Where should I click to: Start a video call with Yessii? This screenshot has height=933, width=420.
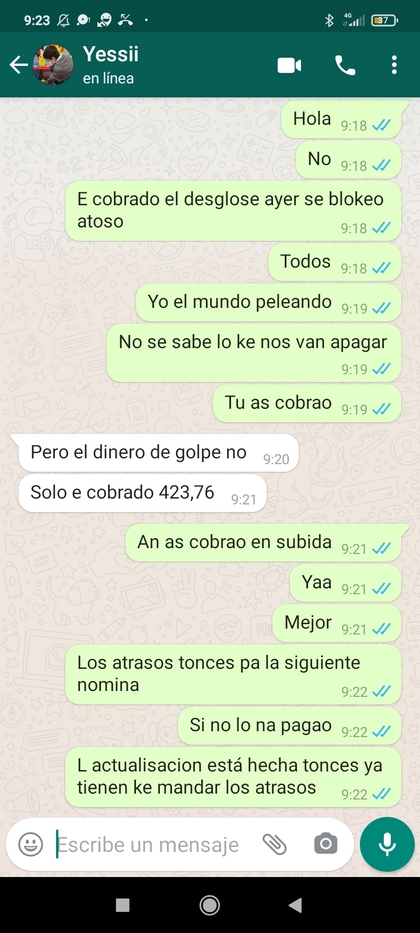click(x=289, y=65)
